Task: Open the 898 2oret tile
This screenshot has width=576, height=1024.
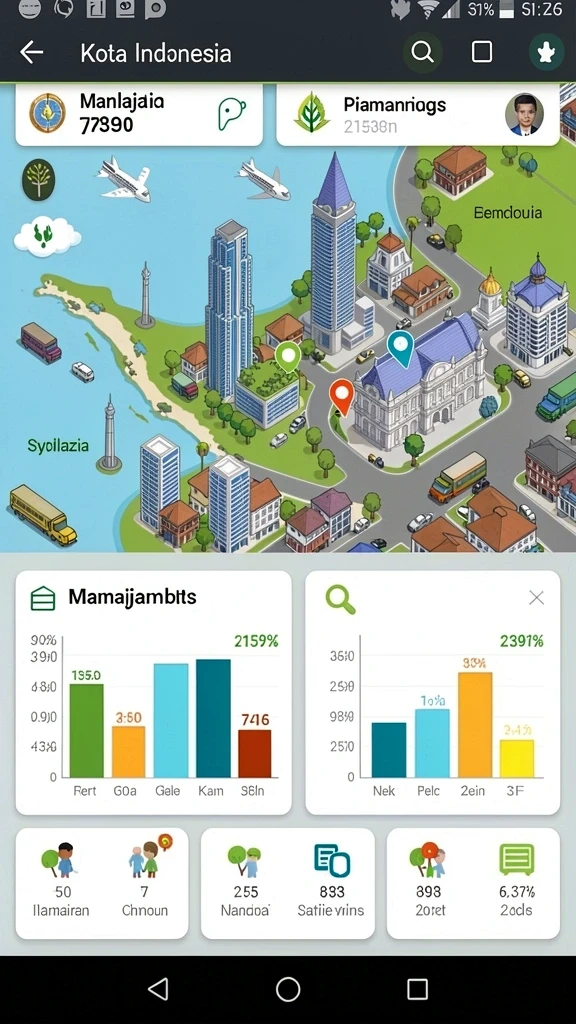Action: [x=428, y=881]
